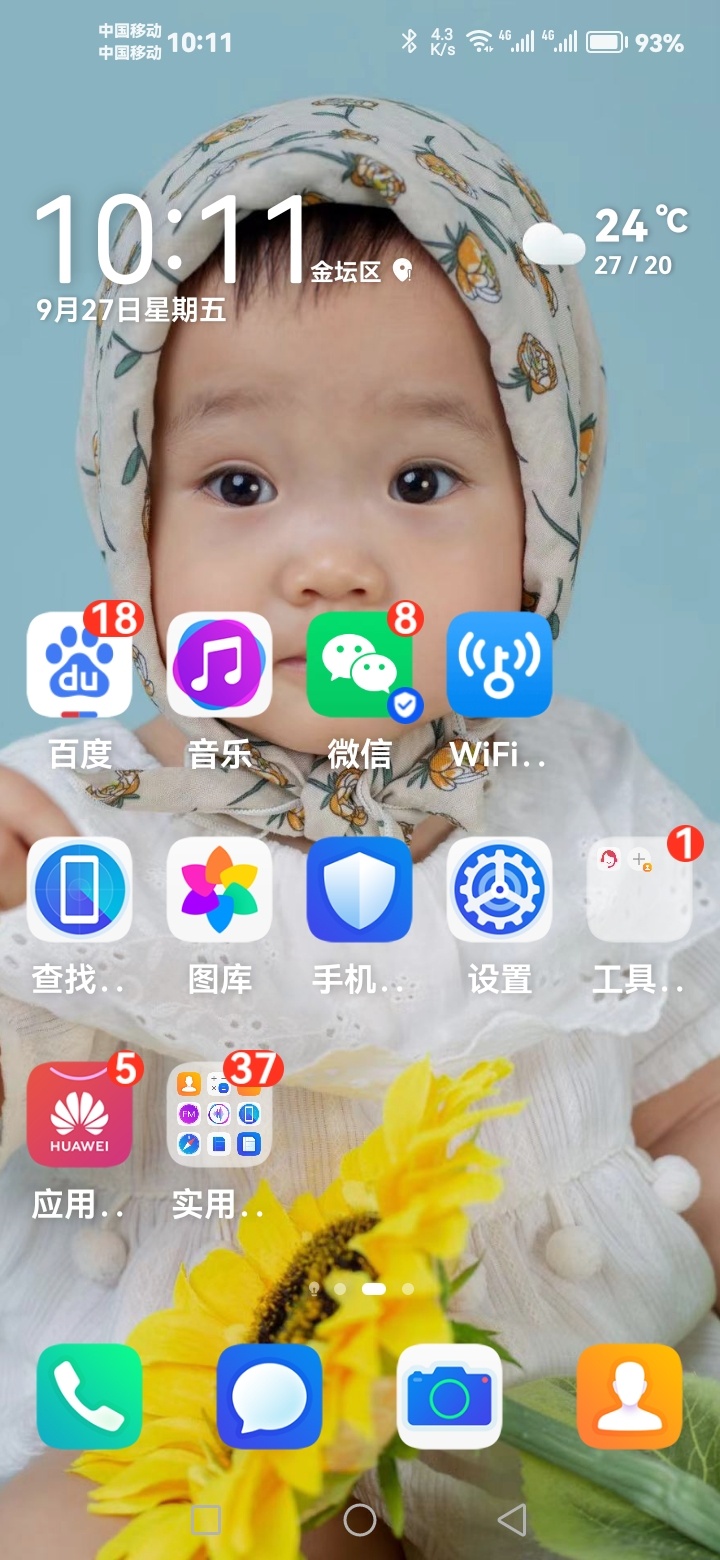Open the Find Device app
The height and width of the screenshot is (1560, 720).
point(79,890)
